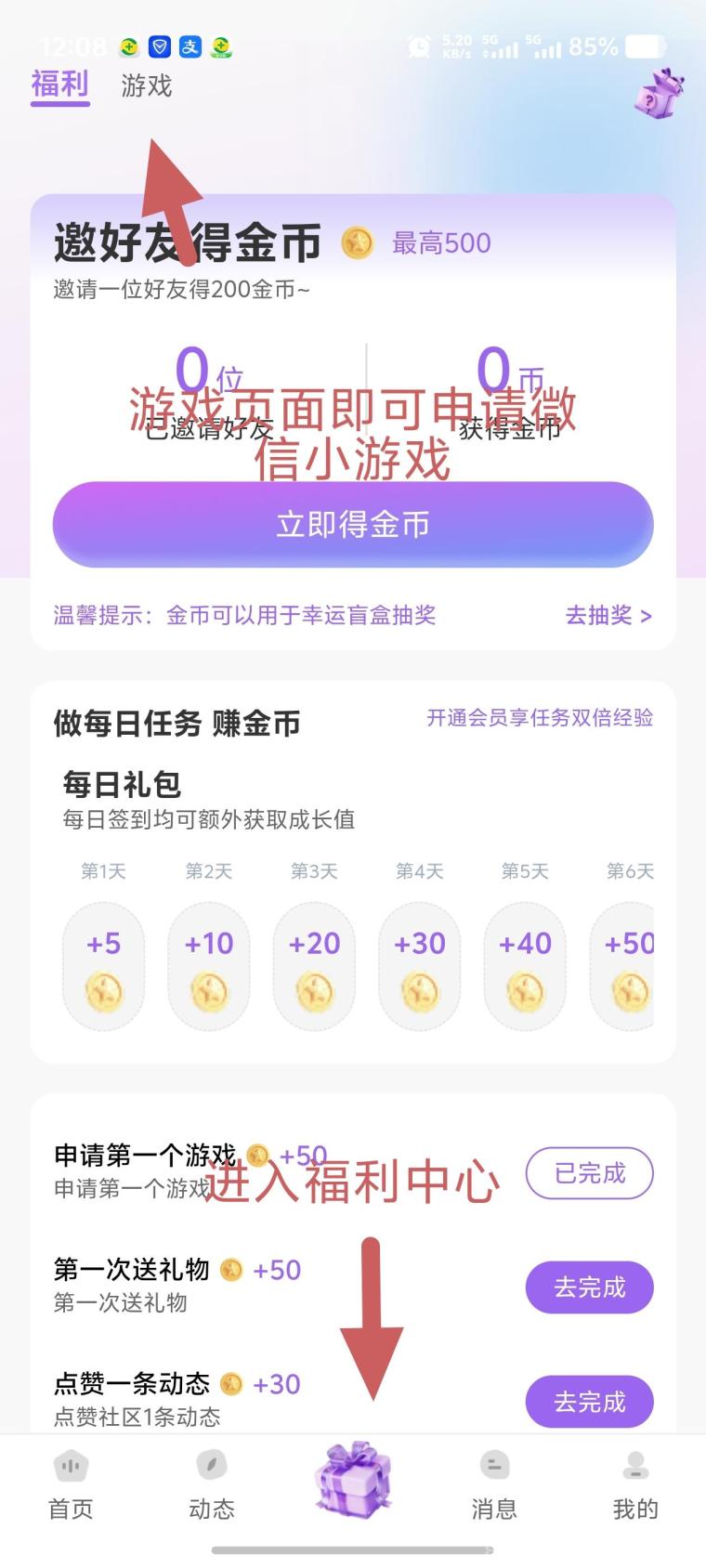Open the 去抽奖 lucky draw link
The height and width of the screenshot is (1568, 706).
(608, 616)
